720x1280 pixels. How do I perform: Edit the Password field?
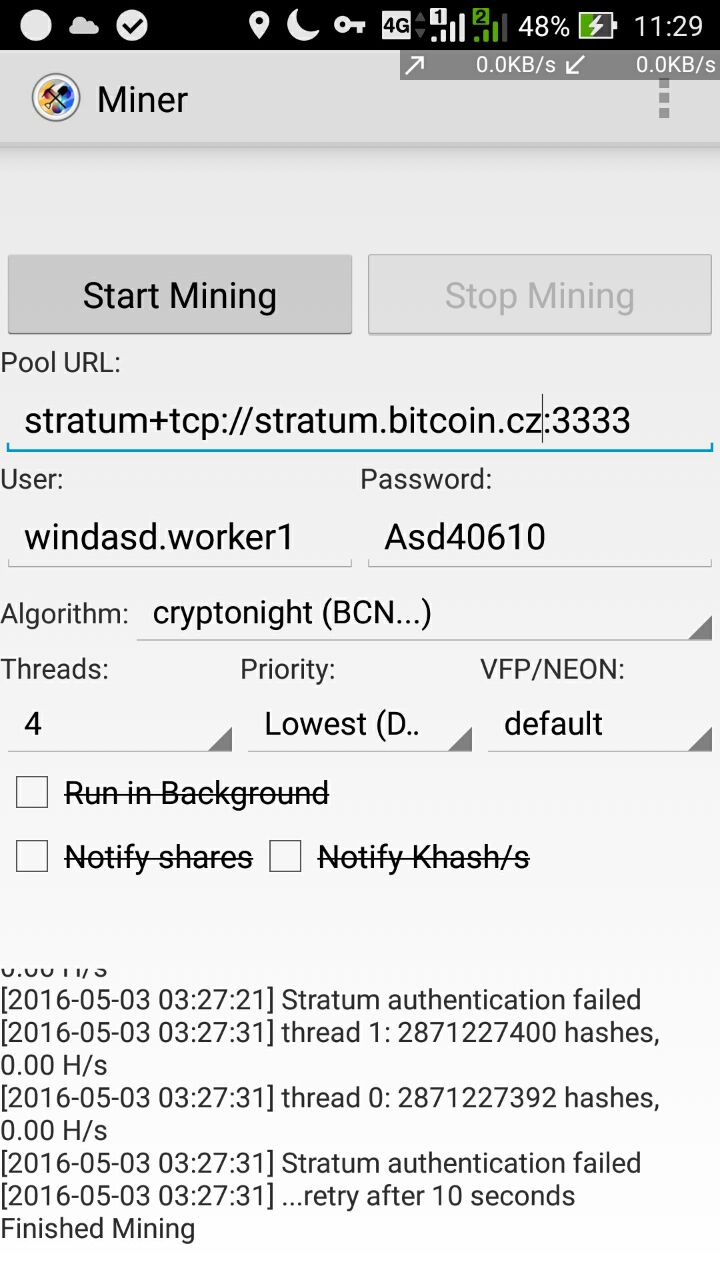pos(539,538)
